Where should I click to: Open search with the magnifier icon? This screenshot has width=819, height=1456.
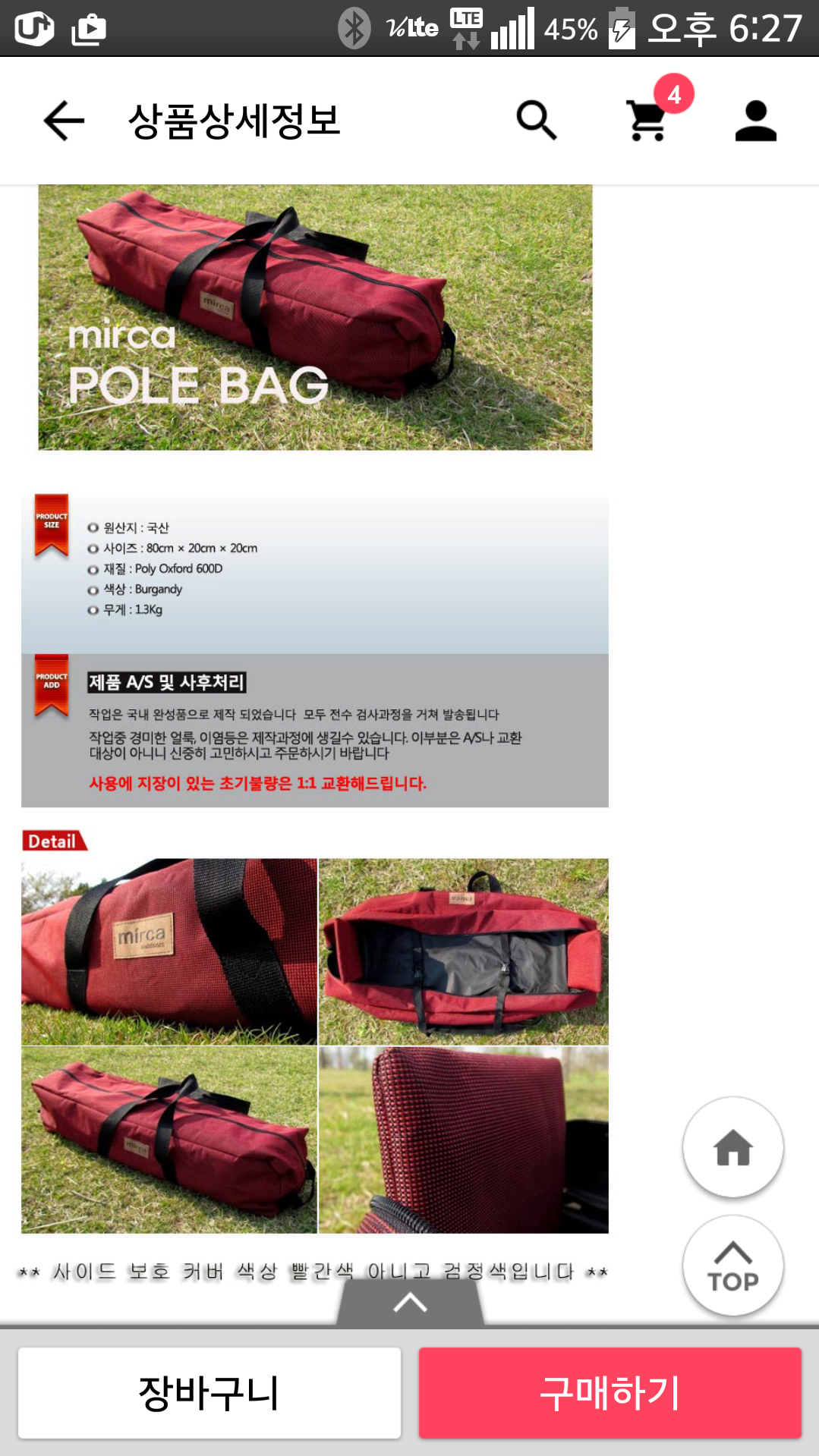(x=537, y=121)
